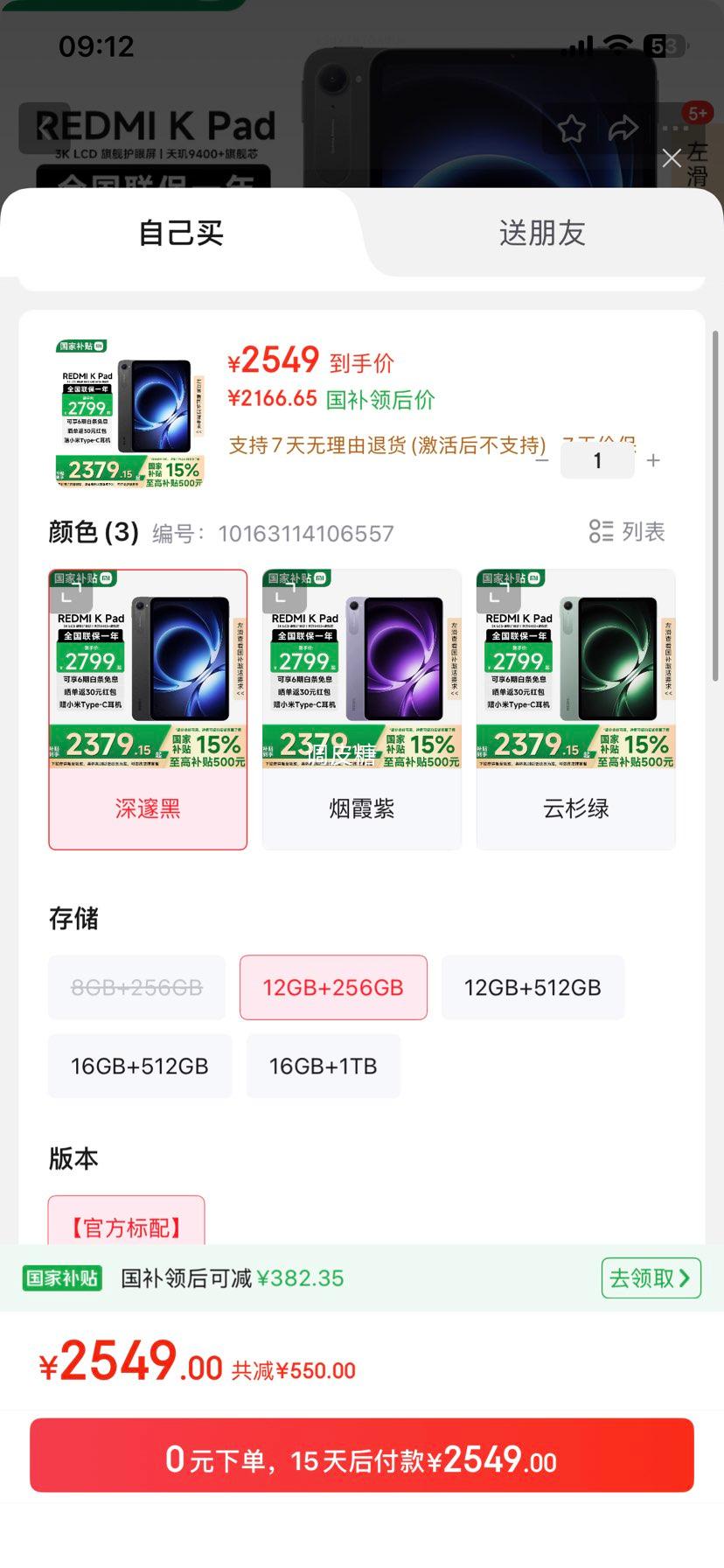The width and height of the screenshot is (724, 1568).
Task: Close the purchase options sheet
Action: [x=672, y=157]
